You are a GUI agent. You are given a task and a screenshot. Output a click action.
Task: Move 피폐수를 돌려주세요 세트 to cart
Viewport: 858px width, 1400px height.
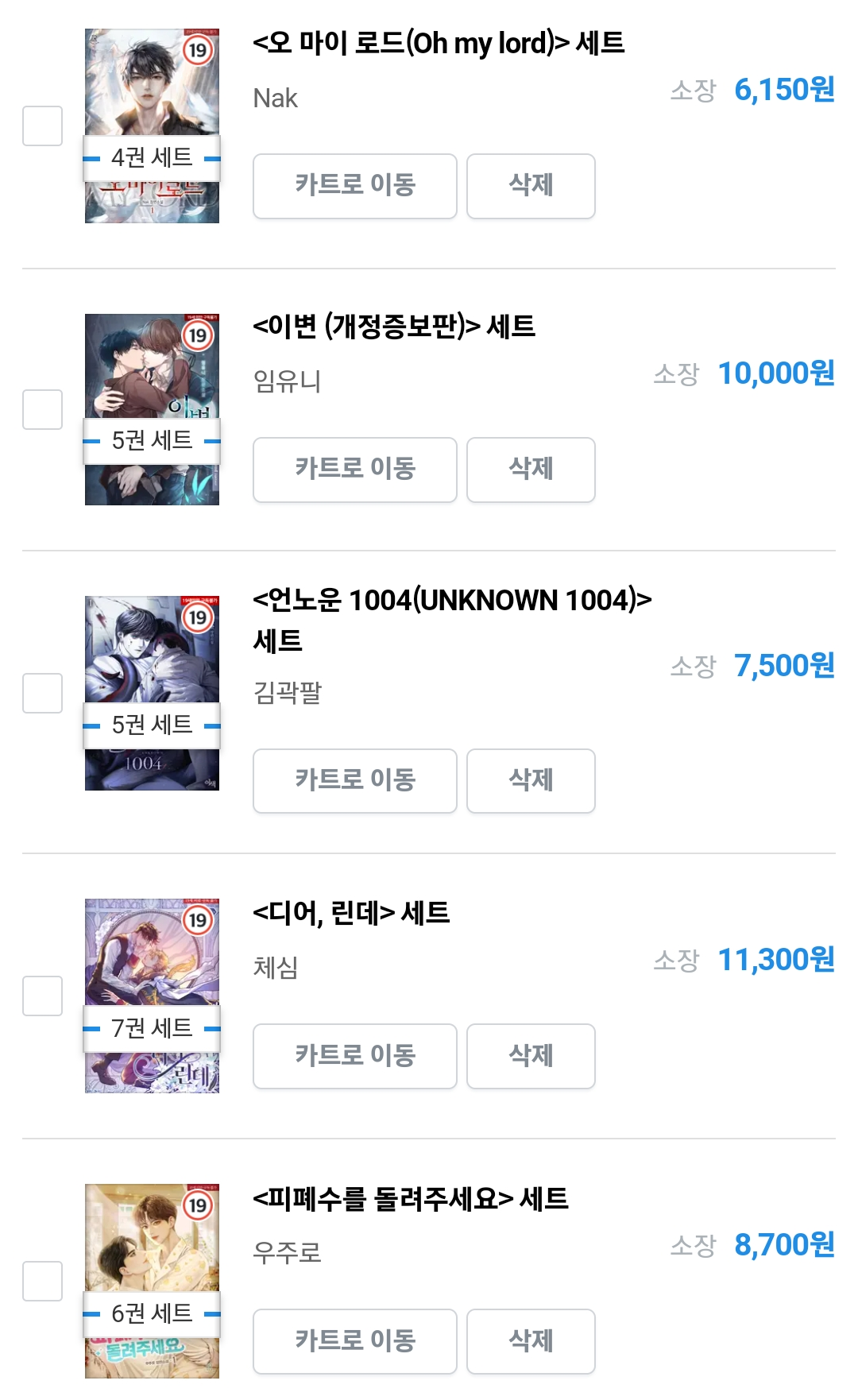click(x=355, y=1341)
